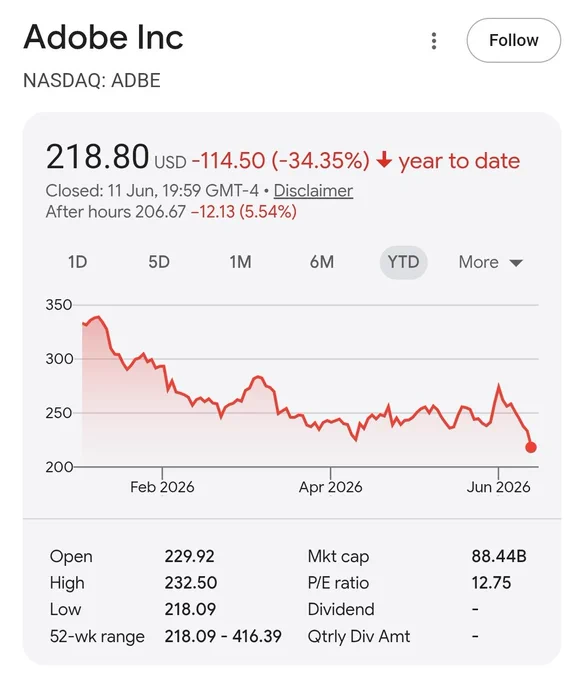
Task: Show the 1M chart view
Action: tap(240, 262)
